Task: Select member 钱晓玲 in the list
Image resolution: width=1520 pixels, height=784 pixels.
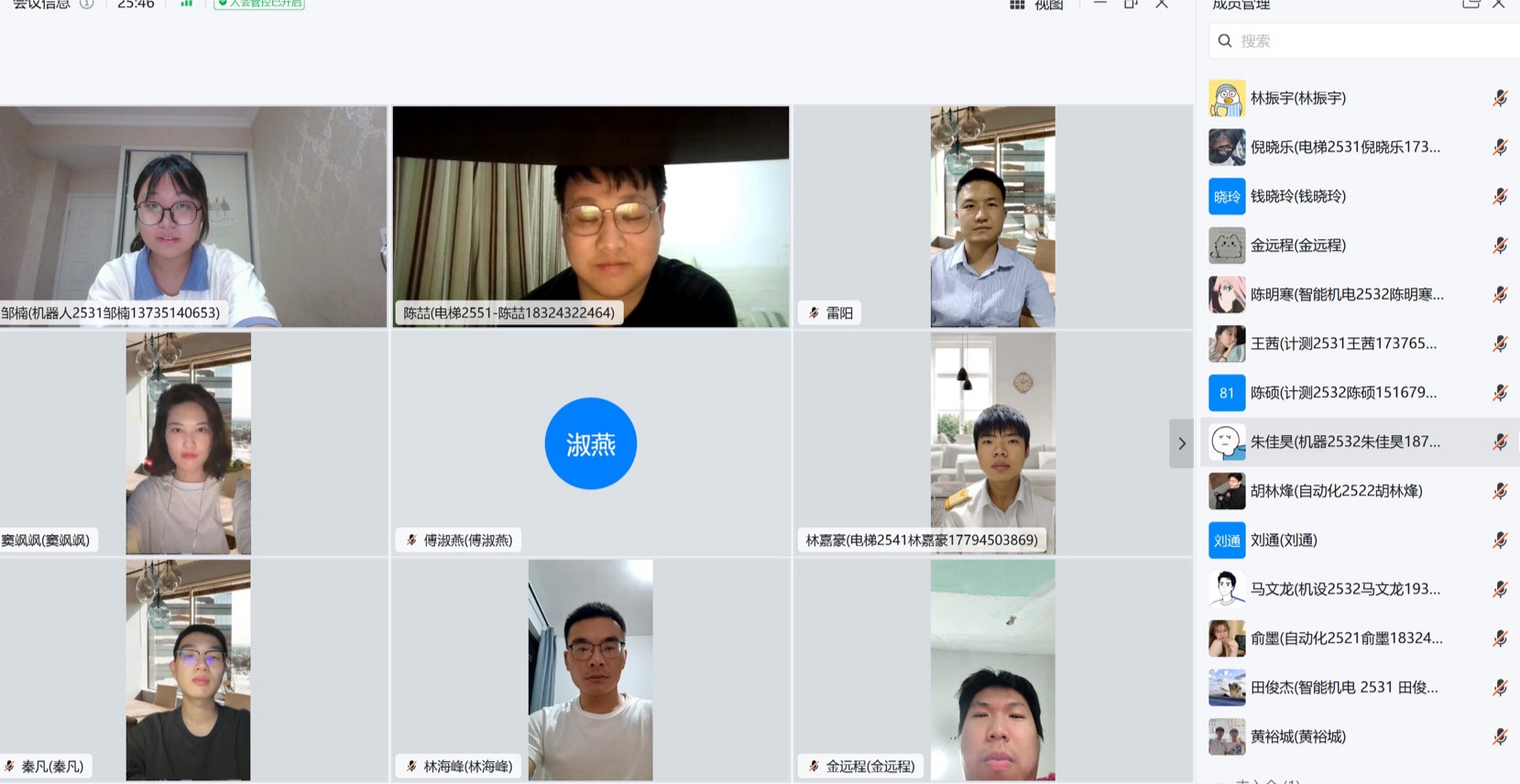Action: tap(1297, 196)
